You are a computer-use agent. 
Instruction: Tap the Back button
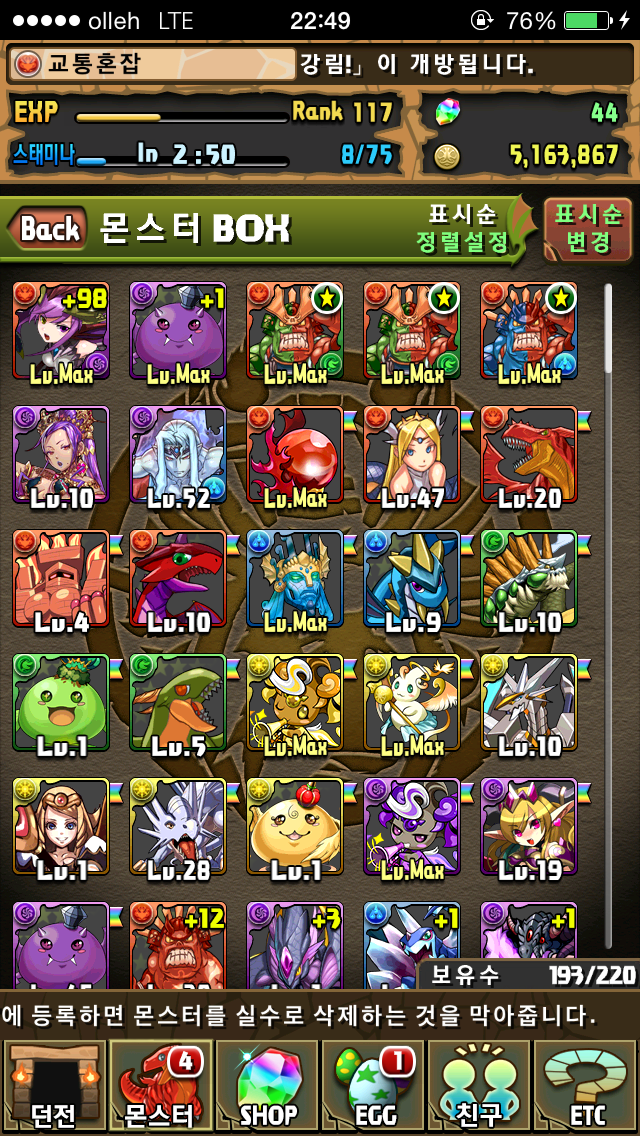48,229
